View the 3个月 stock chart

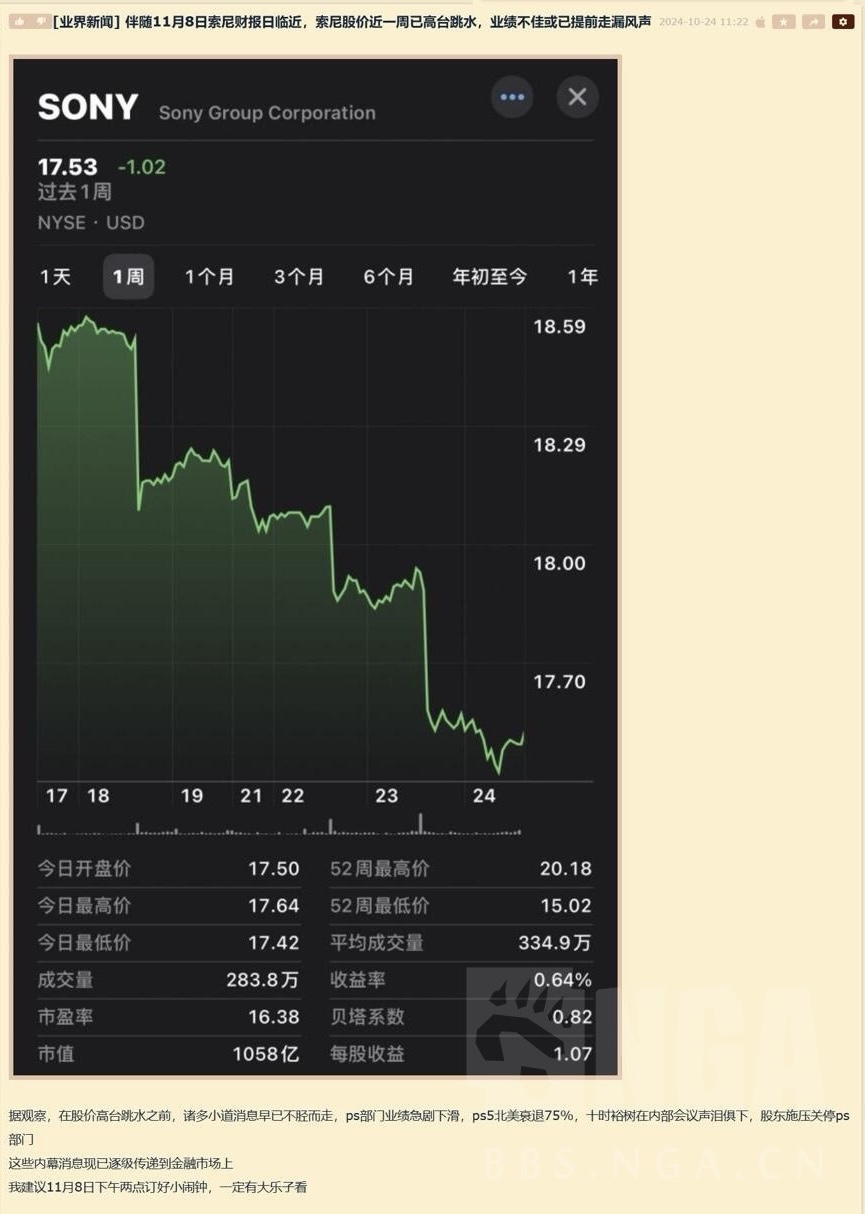pos(299,277)
